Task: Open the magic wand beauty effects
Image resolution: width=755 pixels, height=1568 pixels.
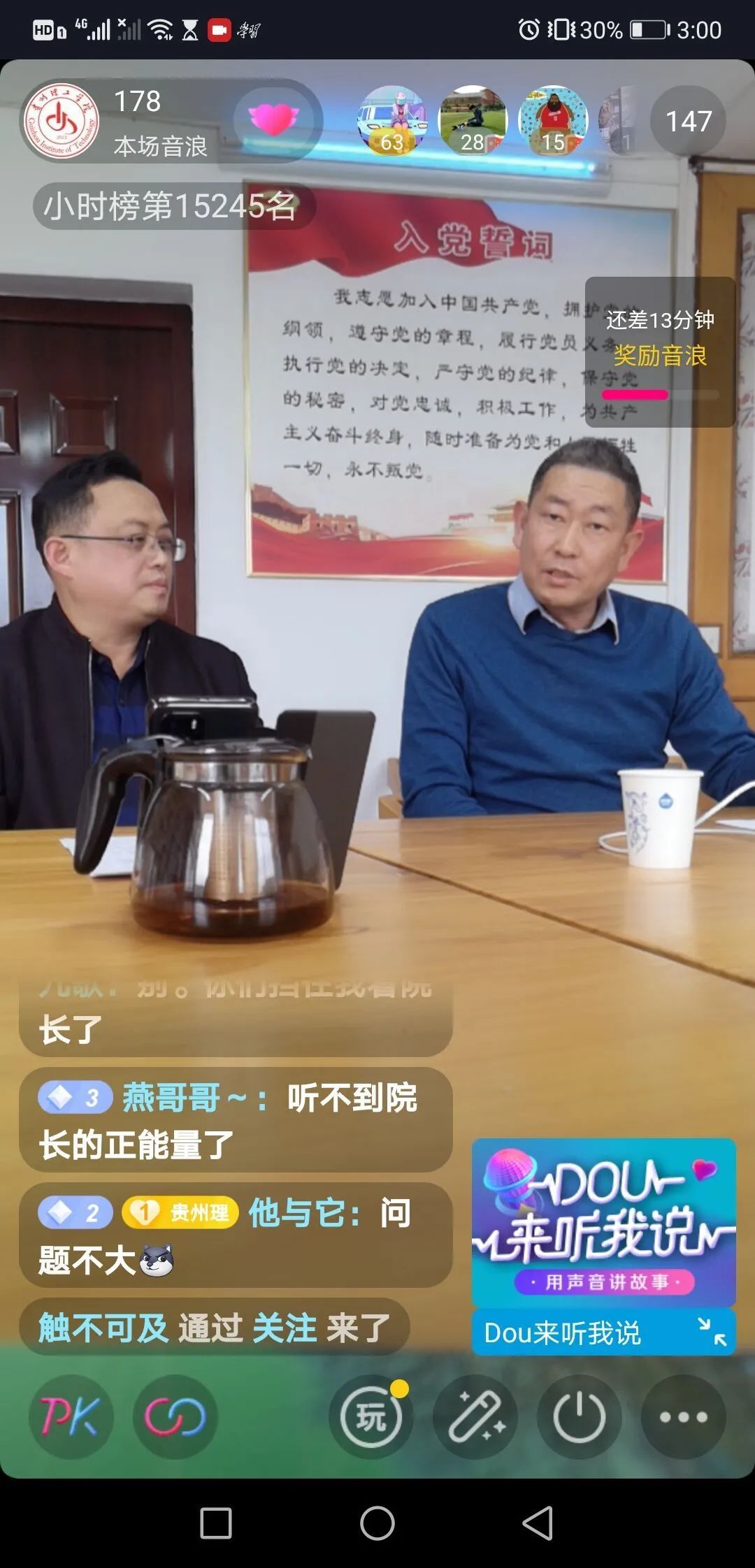Action: point(475,1416)
